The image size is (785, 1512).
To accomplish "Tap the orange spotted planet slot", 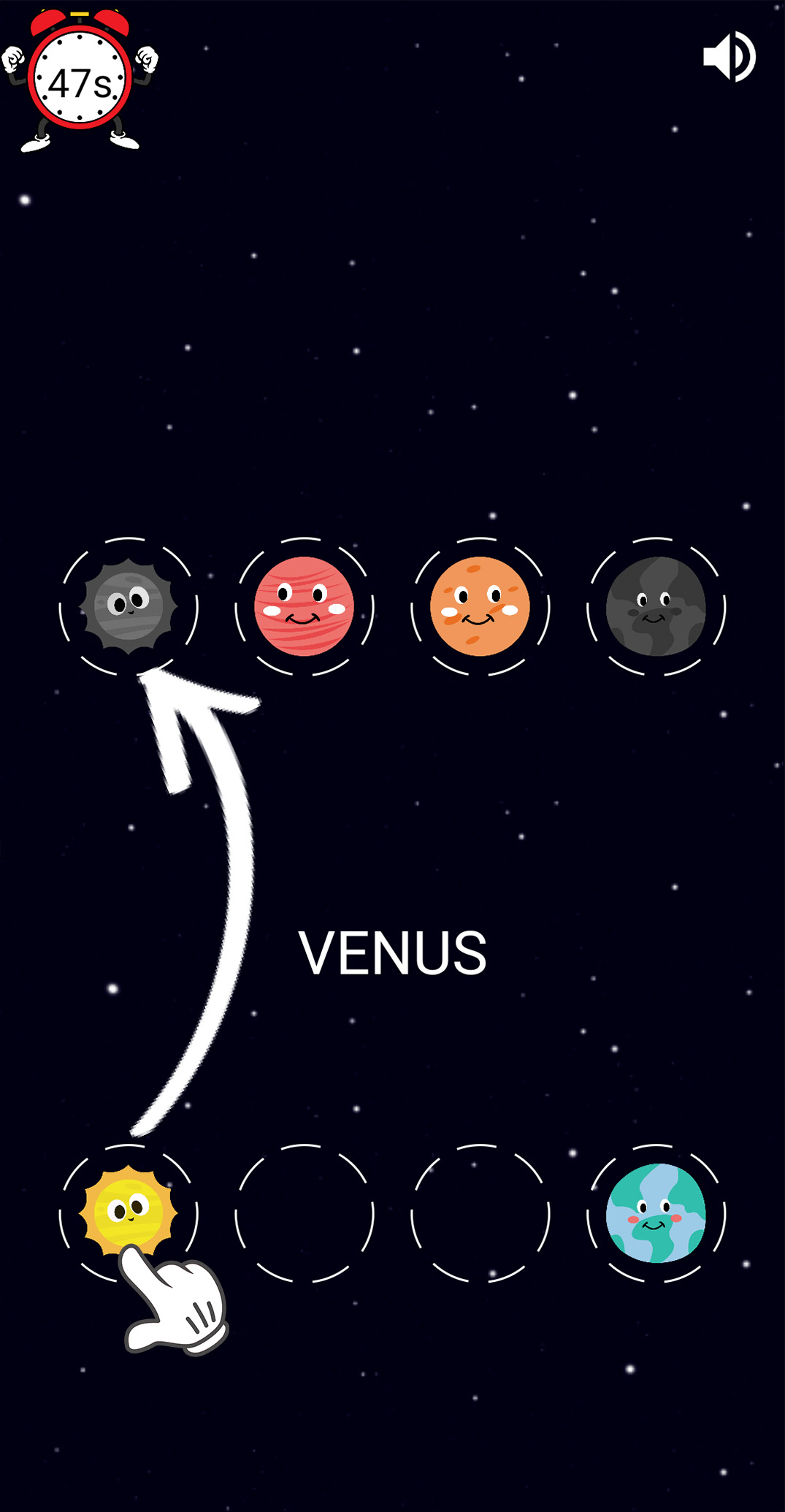I will click(480, 606).
